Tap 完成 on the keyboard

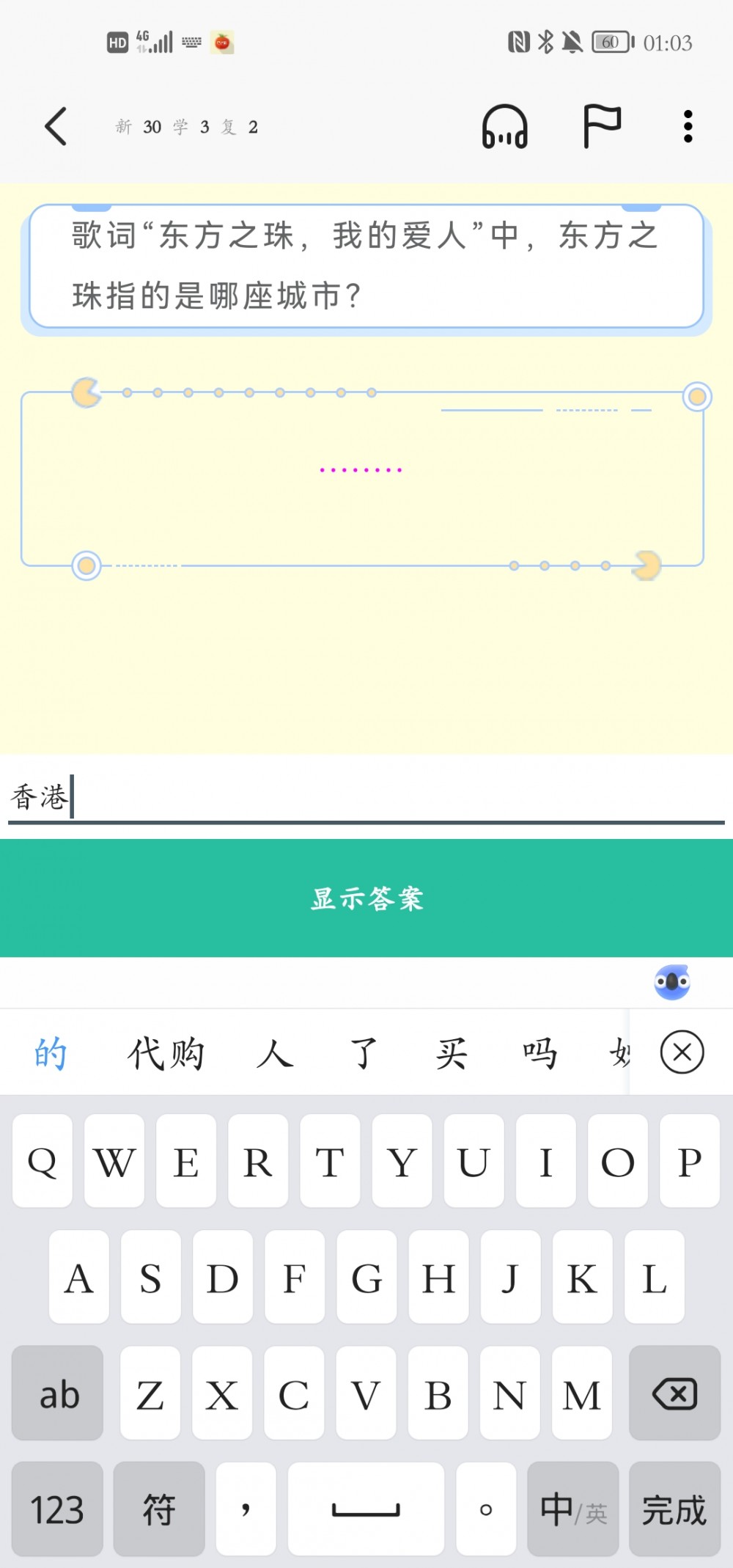point(674,1509)
